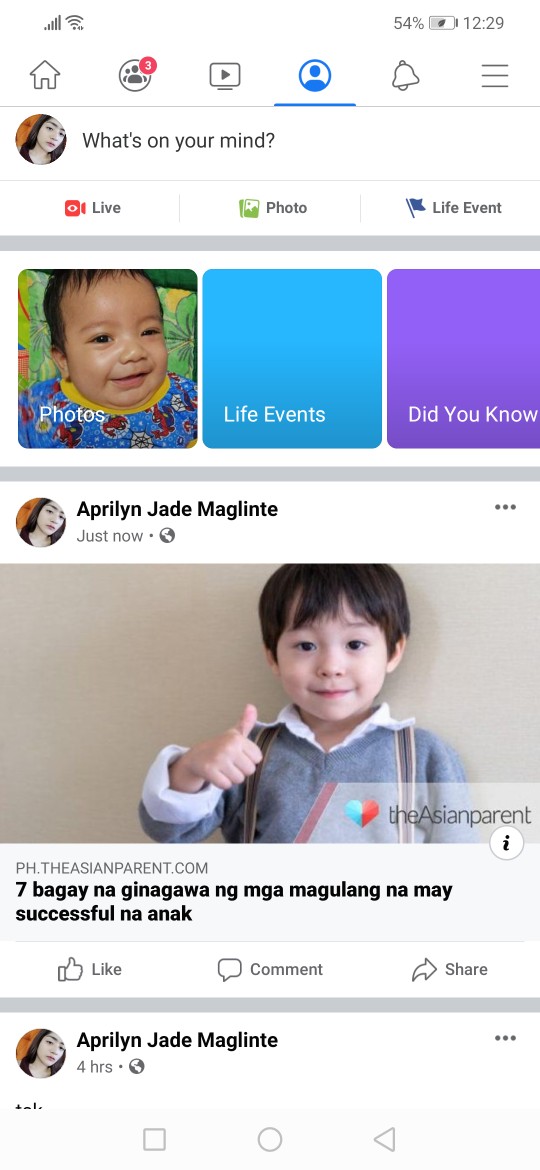
Task: Open the Life Events card
Action: pos(292,359)
